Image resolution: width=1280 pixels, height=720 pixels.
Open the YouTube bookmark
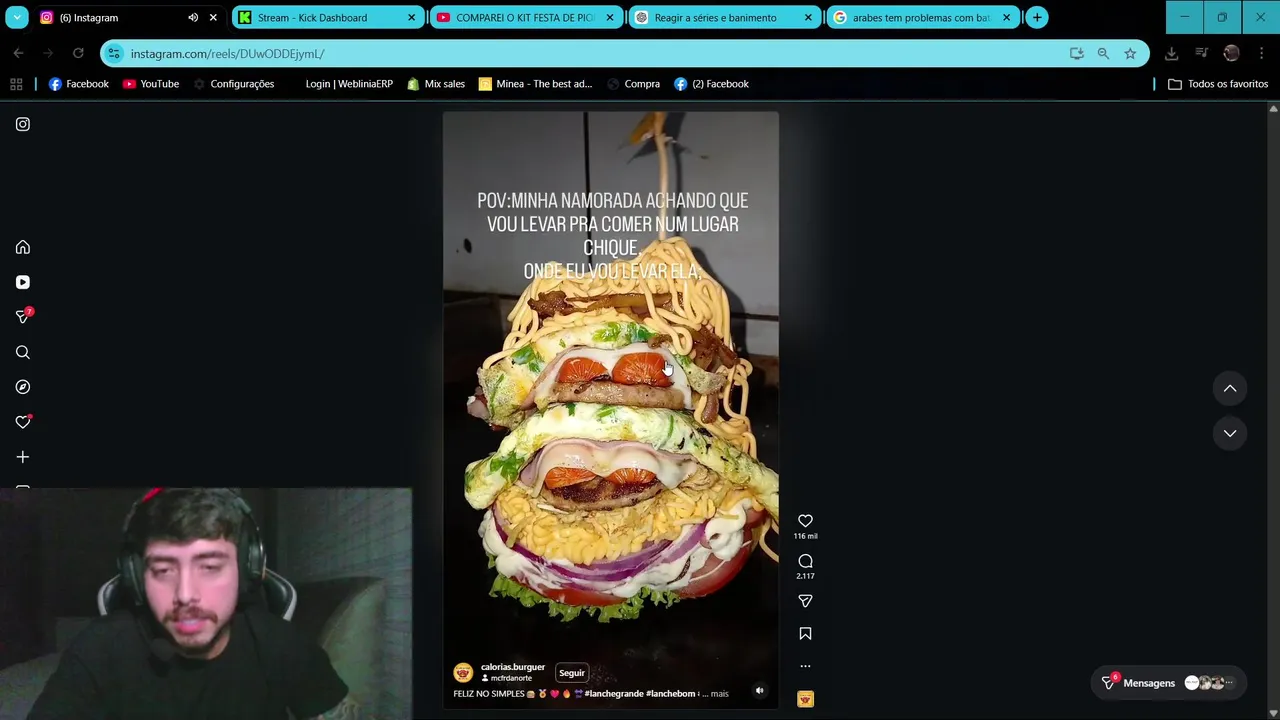point(150,84)
